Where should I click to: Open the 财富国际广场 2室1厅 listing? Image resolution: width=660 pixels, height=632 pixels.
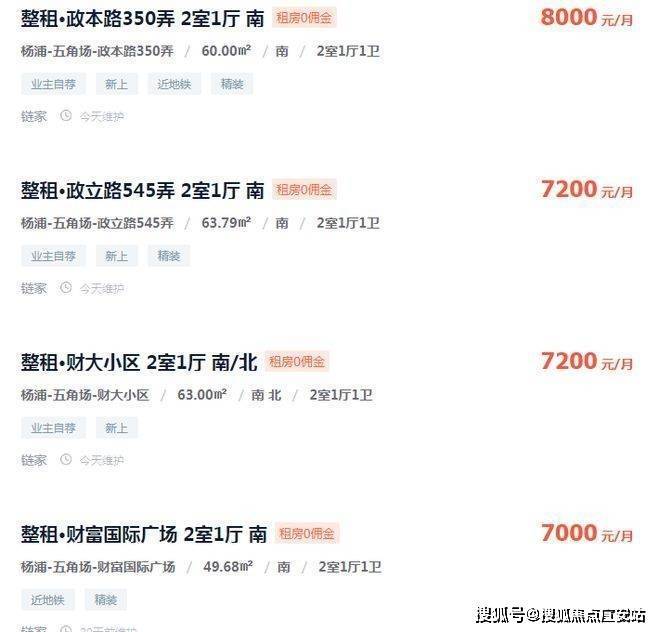pyautogui.click(x=143, y=533)
